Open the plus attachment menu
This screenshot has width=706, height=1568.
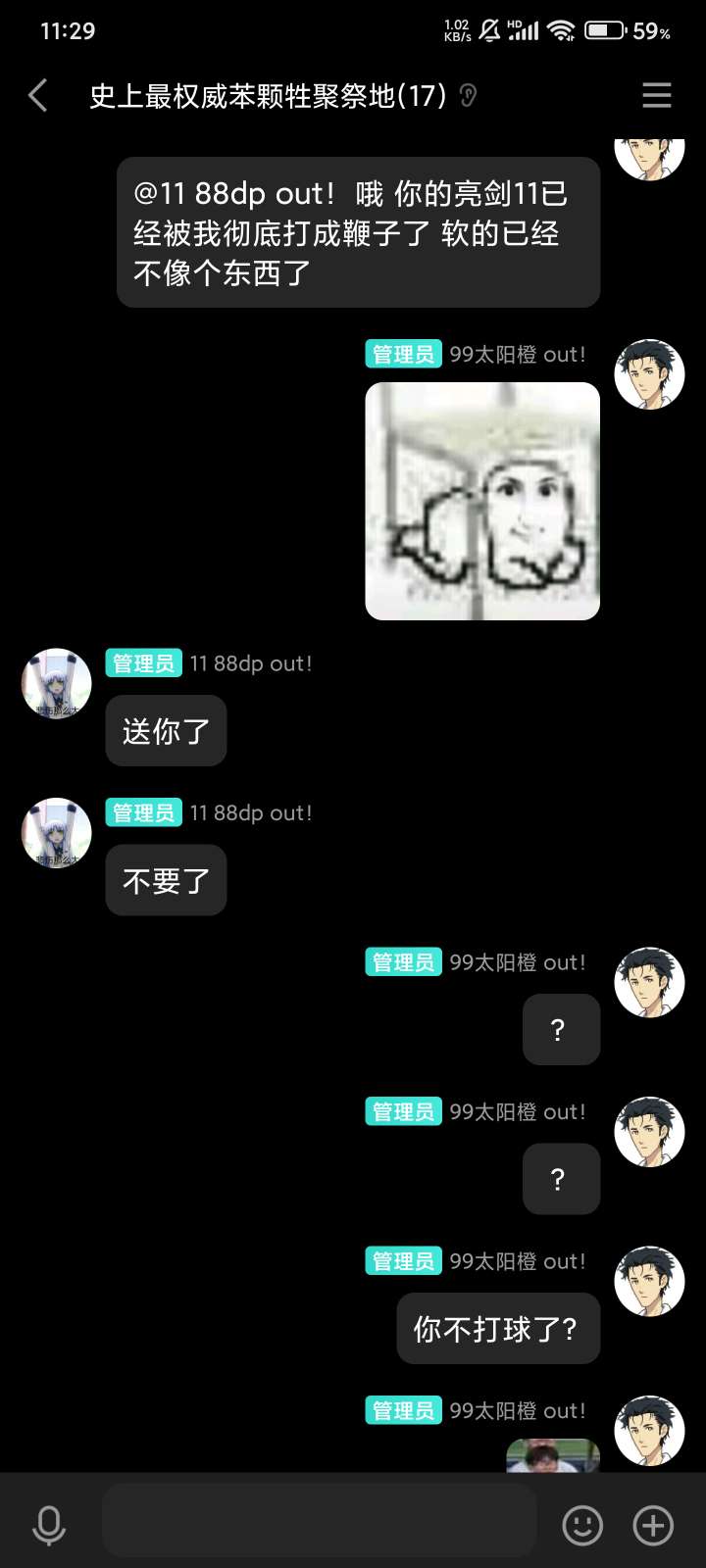coord(653,1525)
